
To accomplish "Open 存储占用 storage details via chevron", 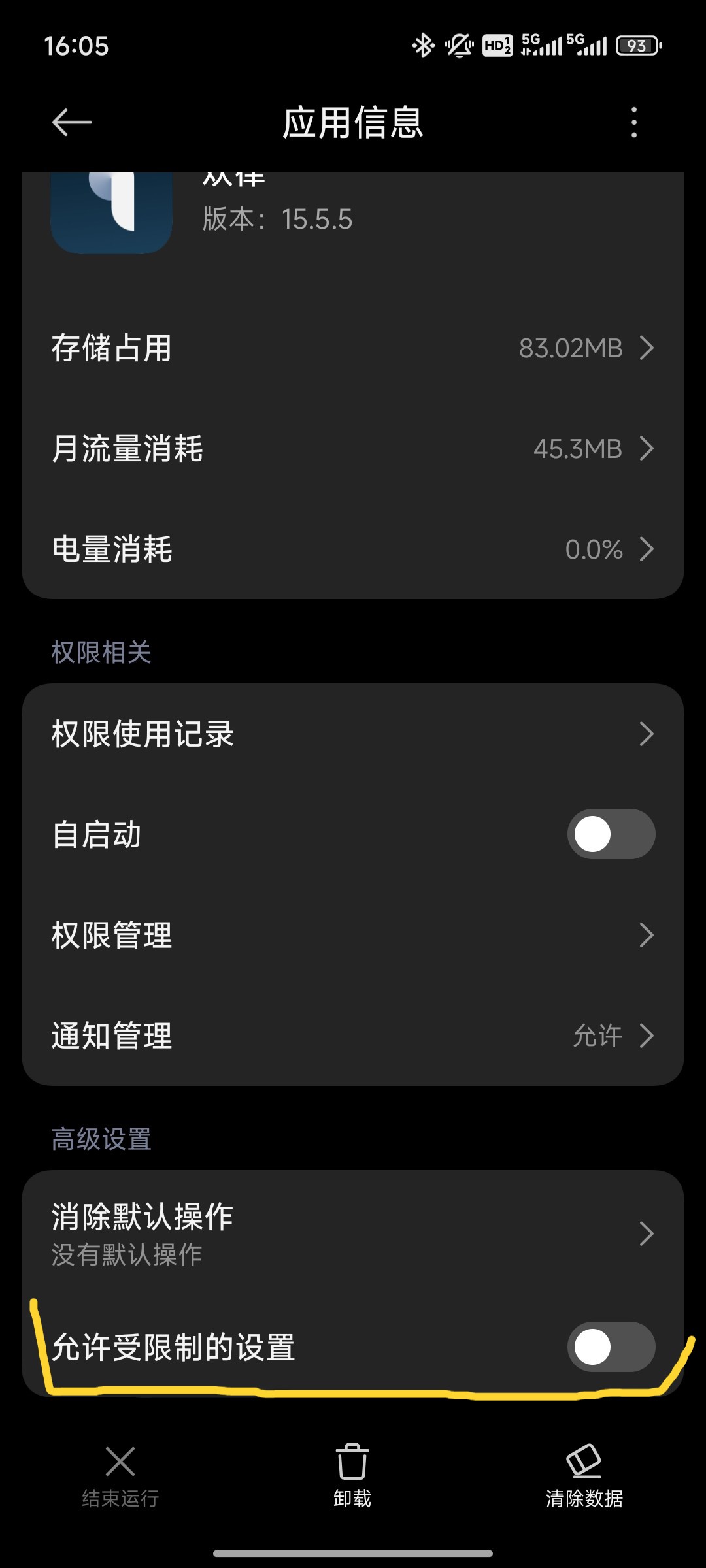I will (647, 348).
